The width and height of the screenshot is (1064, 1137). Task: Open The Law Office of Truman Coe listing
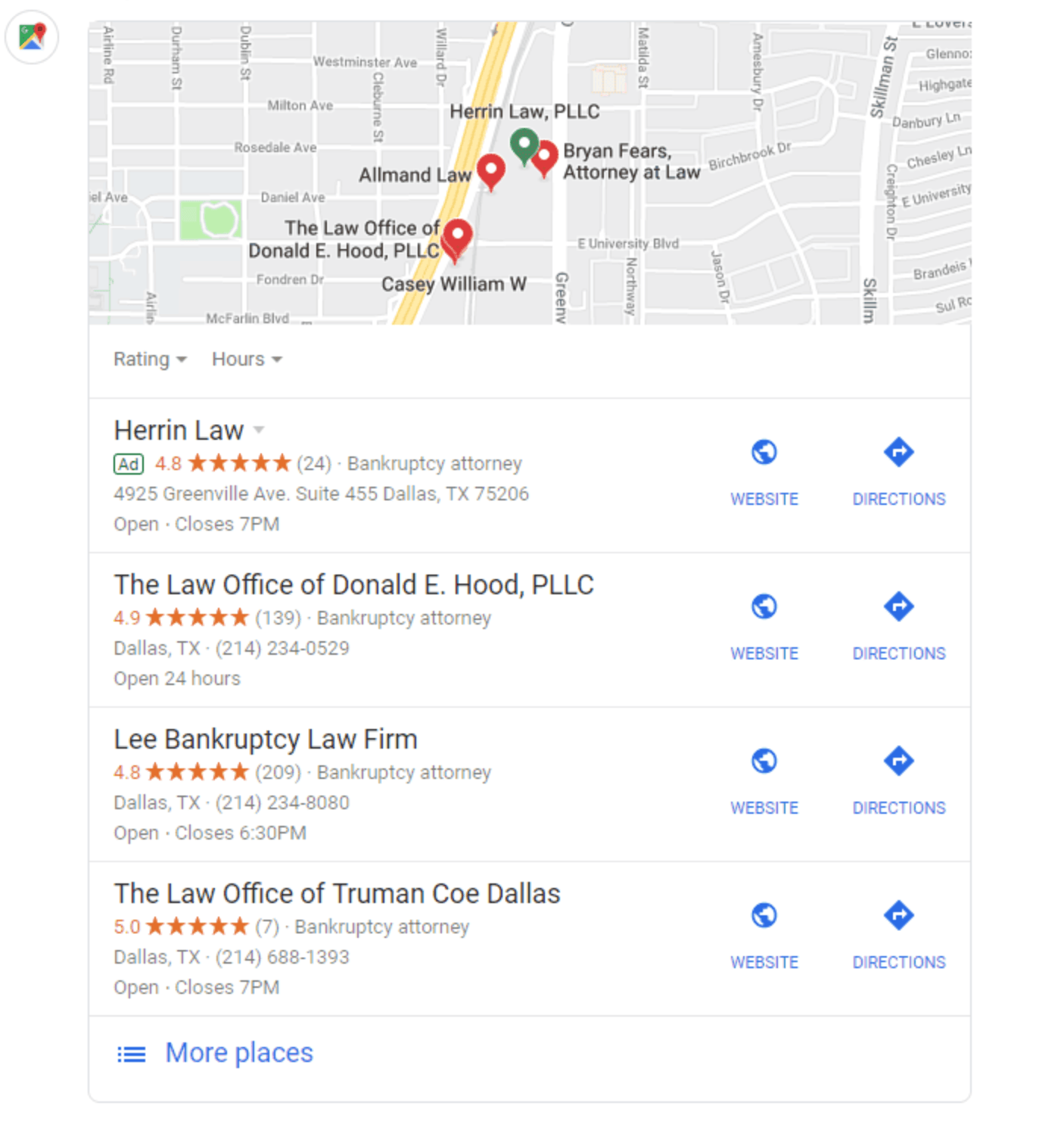(337, 893)
